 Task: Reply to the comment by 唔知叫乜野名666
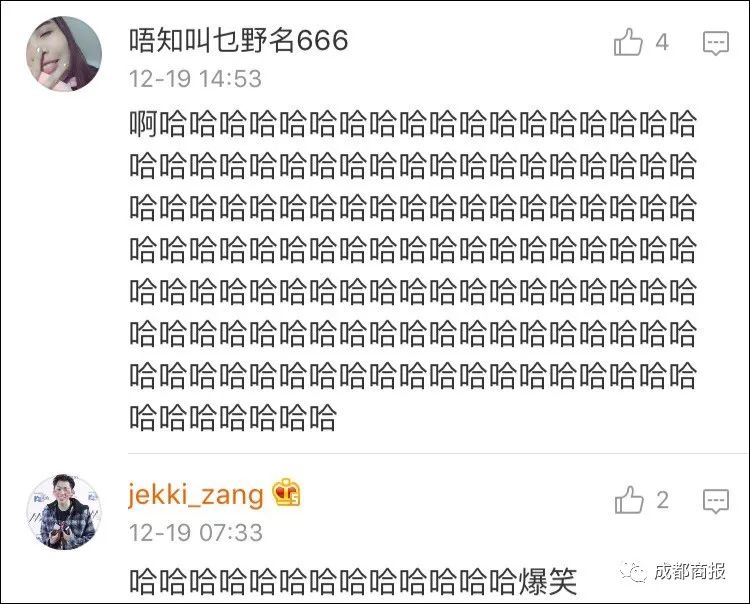(715, 43)
